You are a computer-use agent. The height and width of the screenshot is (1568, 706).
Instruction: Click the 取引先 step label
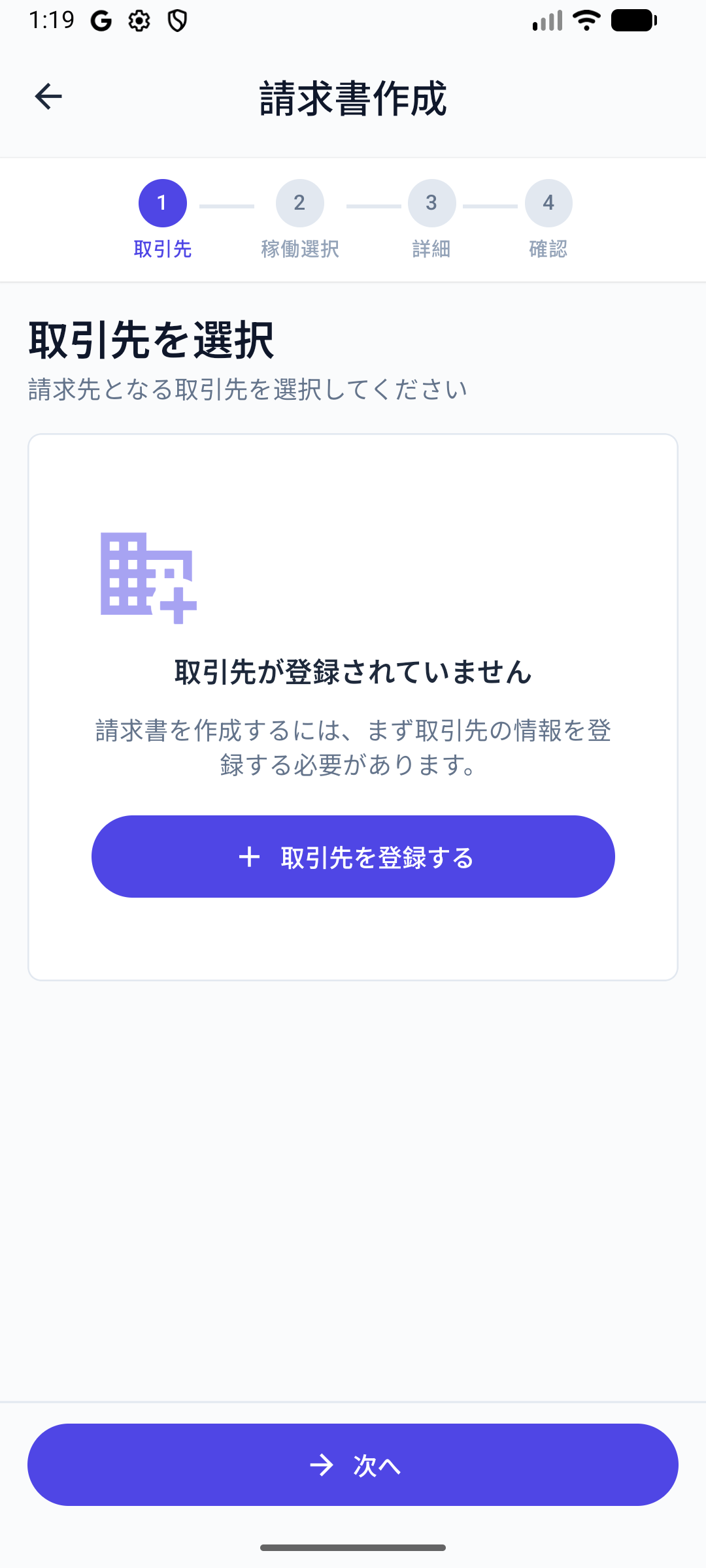(162, 250)
